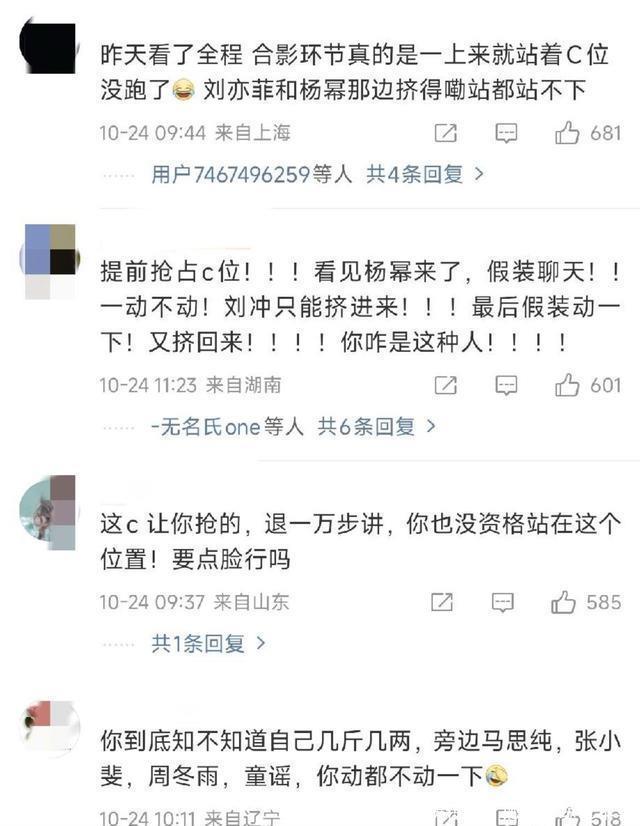Open avatar of the 上海 commenter

click(x=48, y=47)
